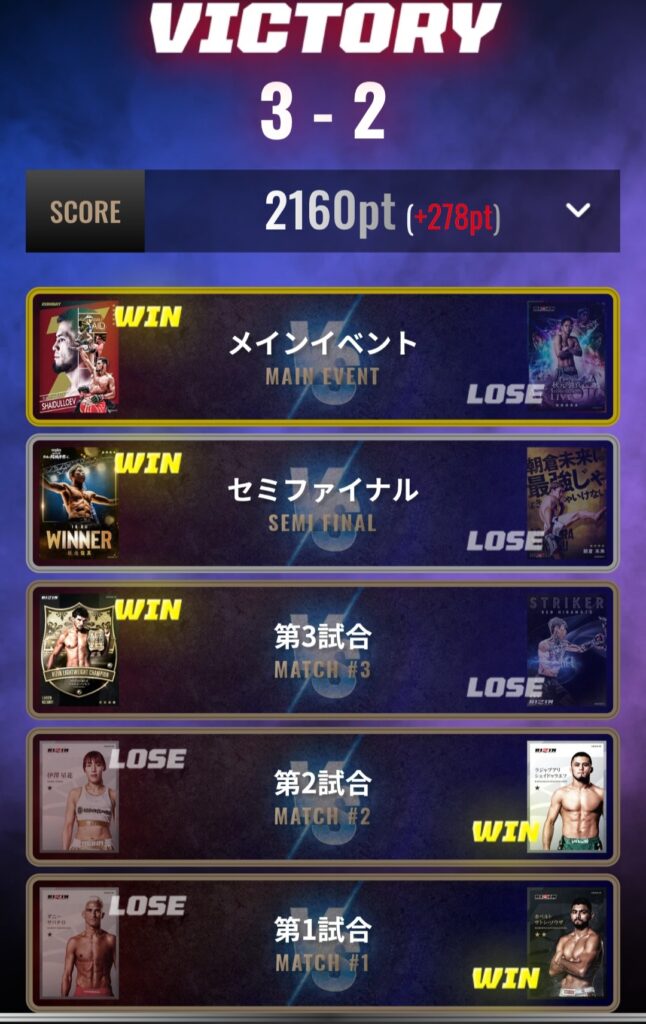646x1024 pixels.
Task: View Match #3 result card
Action: [x=322, y=650]
